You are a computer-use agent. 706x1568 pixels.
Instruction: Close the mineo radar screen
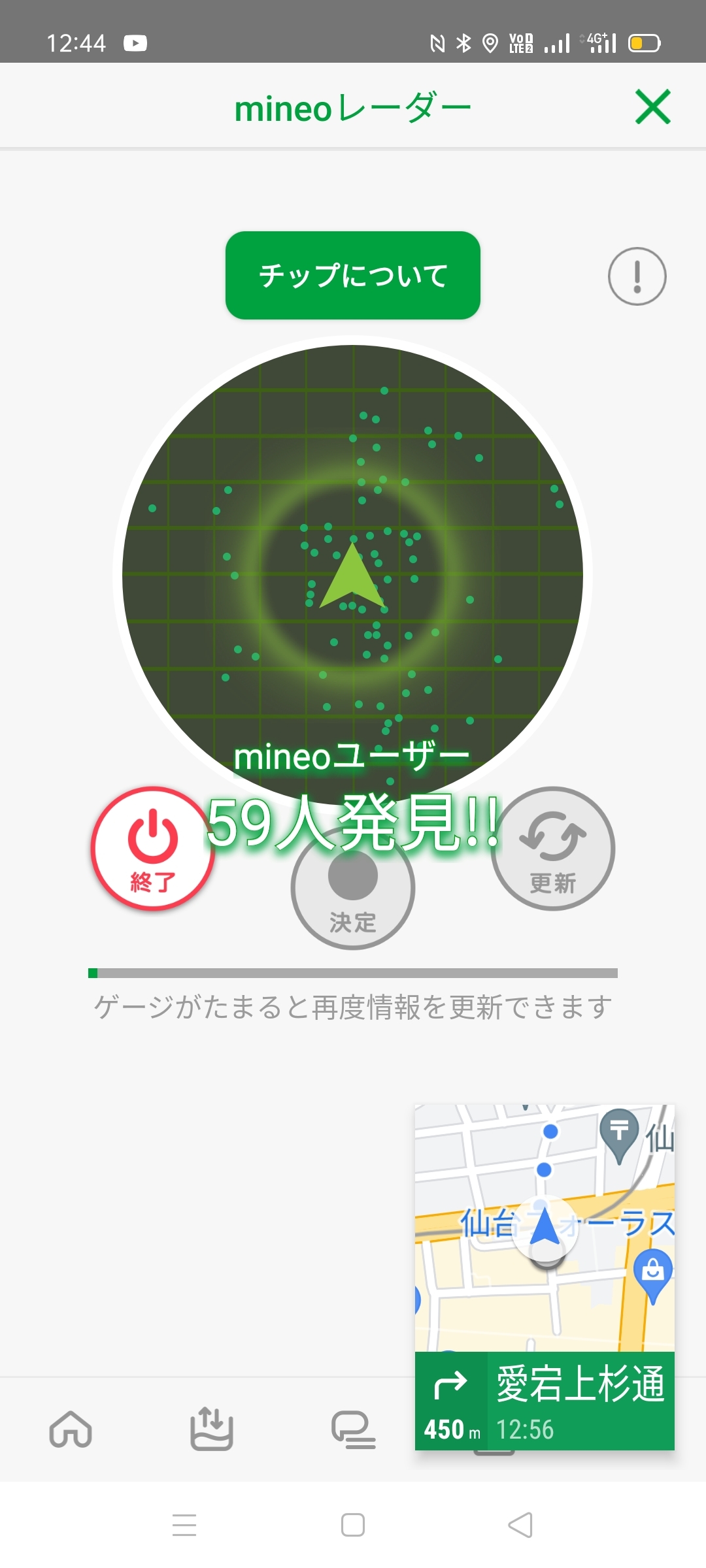[x=652, y=107]
